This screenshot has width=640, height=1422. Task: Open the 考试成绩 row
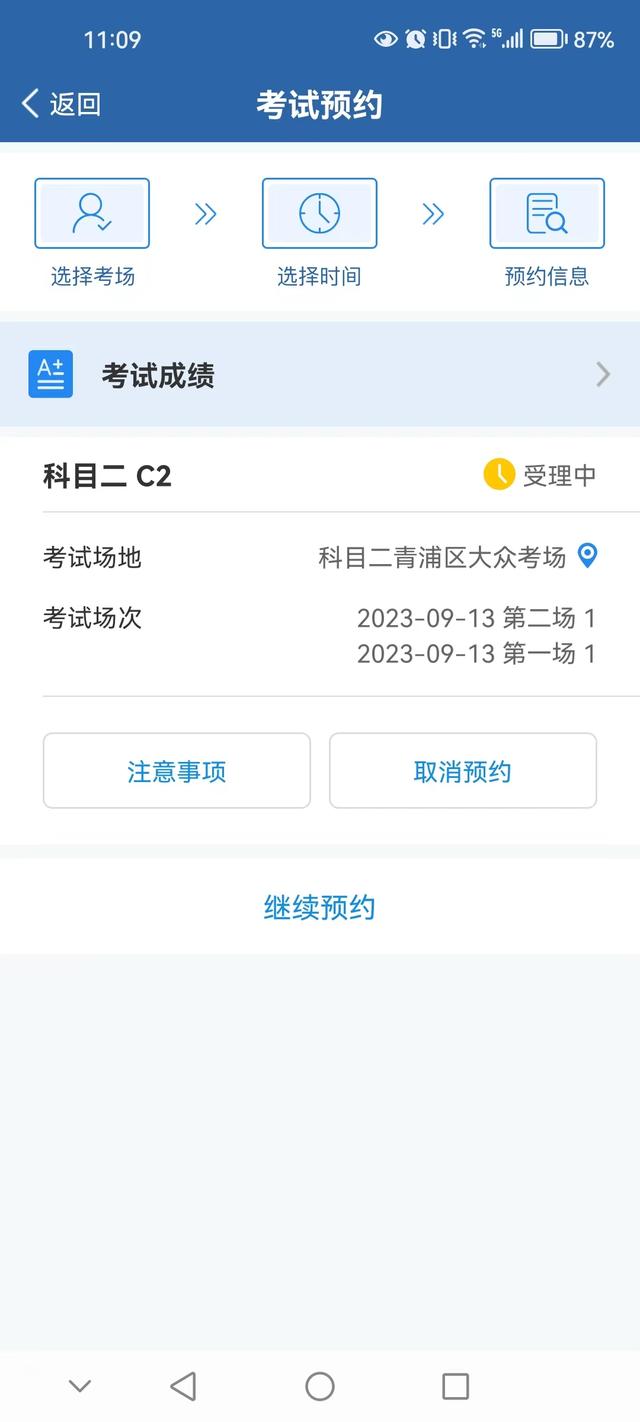[x=320, y=375]
